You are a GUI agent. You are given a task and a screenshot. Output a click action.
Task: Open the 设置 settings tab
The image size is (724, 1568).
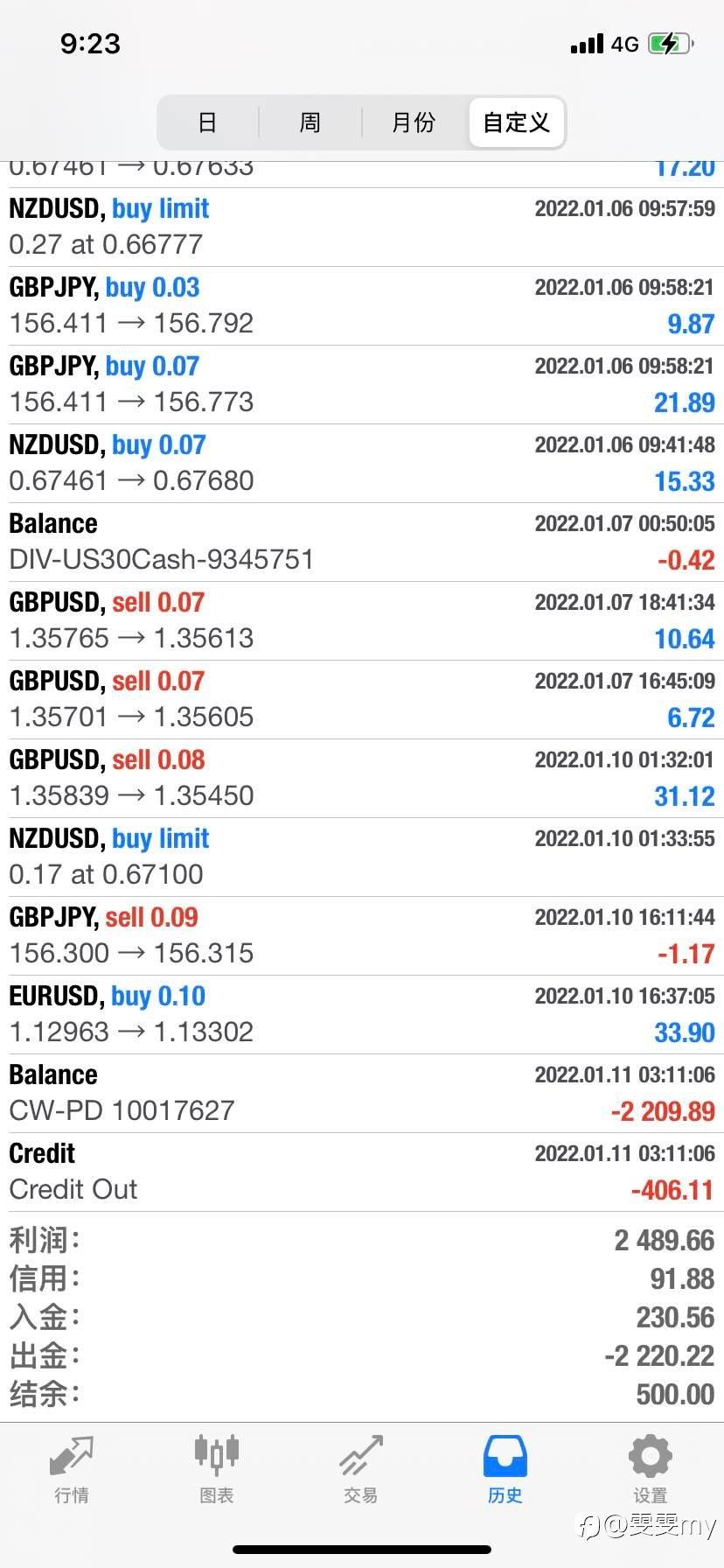(650, 1469)
